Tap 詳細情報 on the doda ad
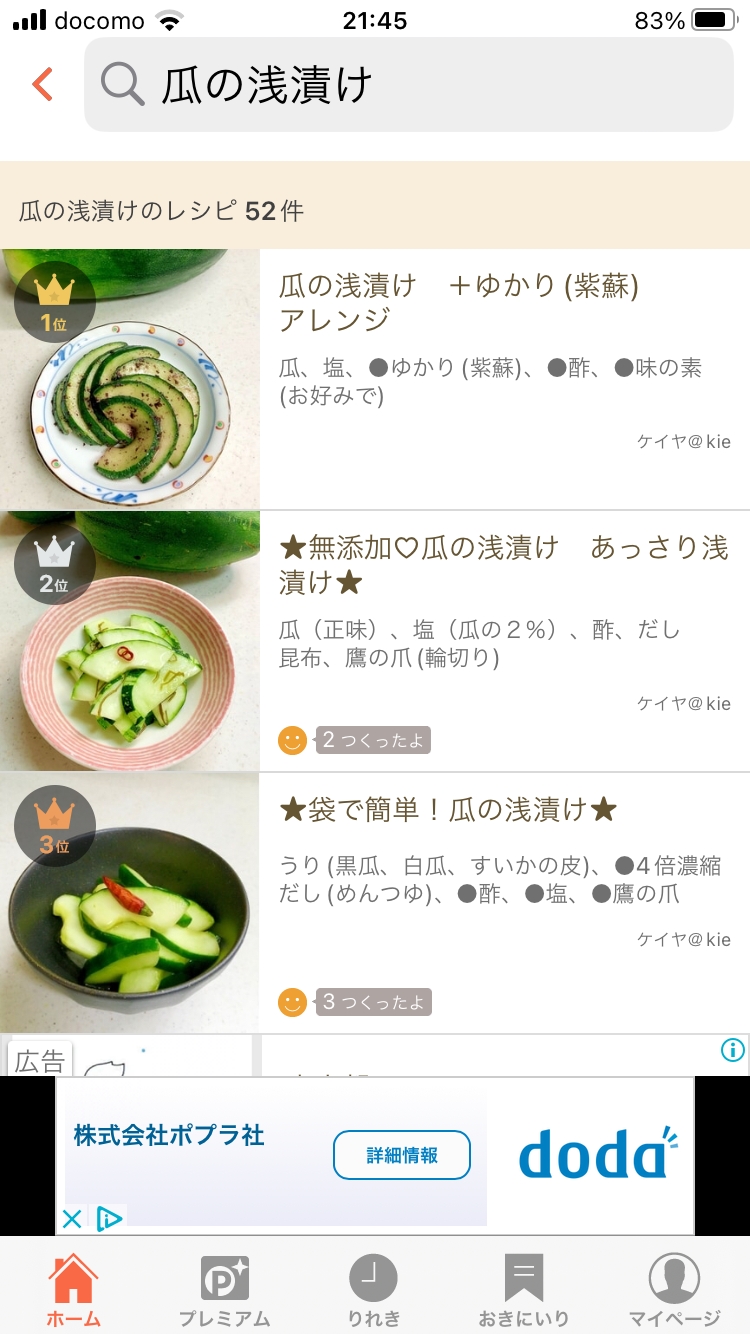Viewport: 750px width, 1334px height. pyautogui.click(x=401, y=1155)
